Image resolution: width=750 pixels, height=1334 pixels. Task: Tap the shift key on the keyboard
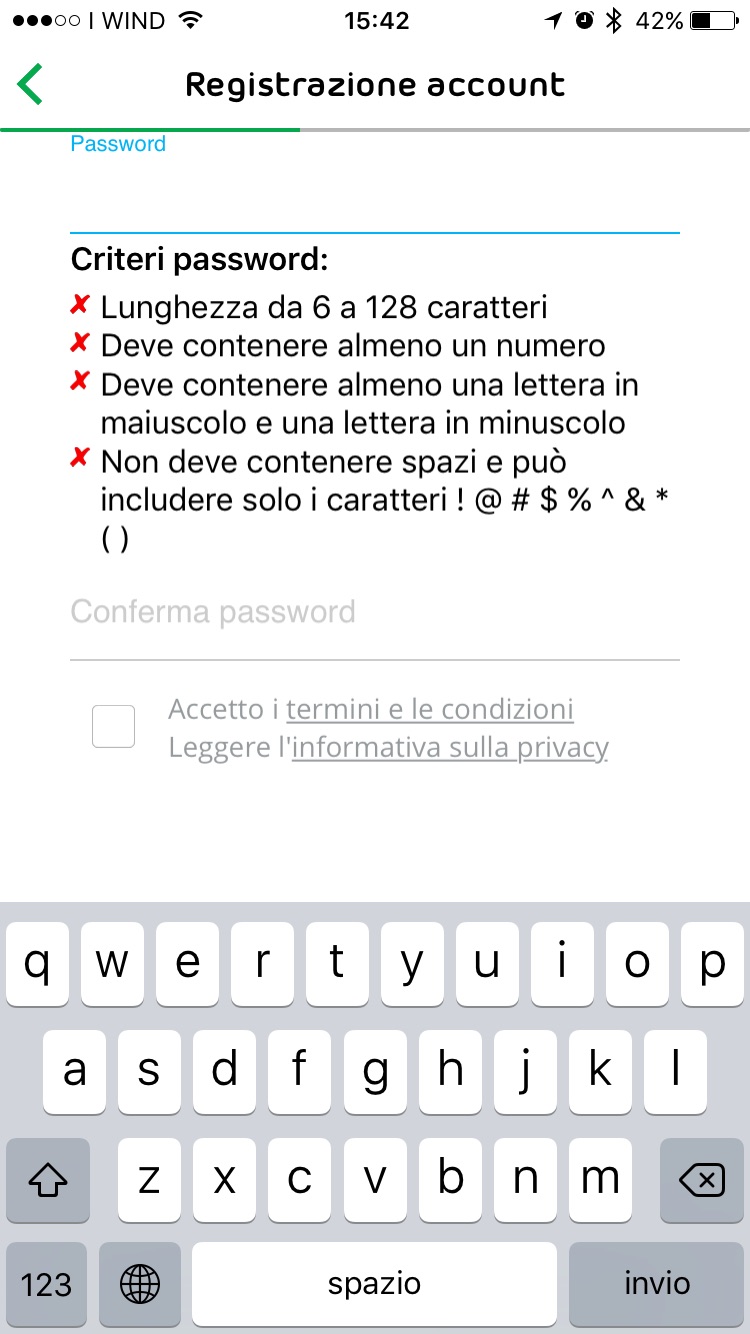coord(48,1181)
